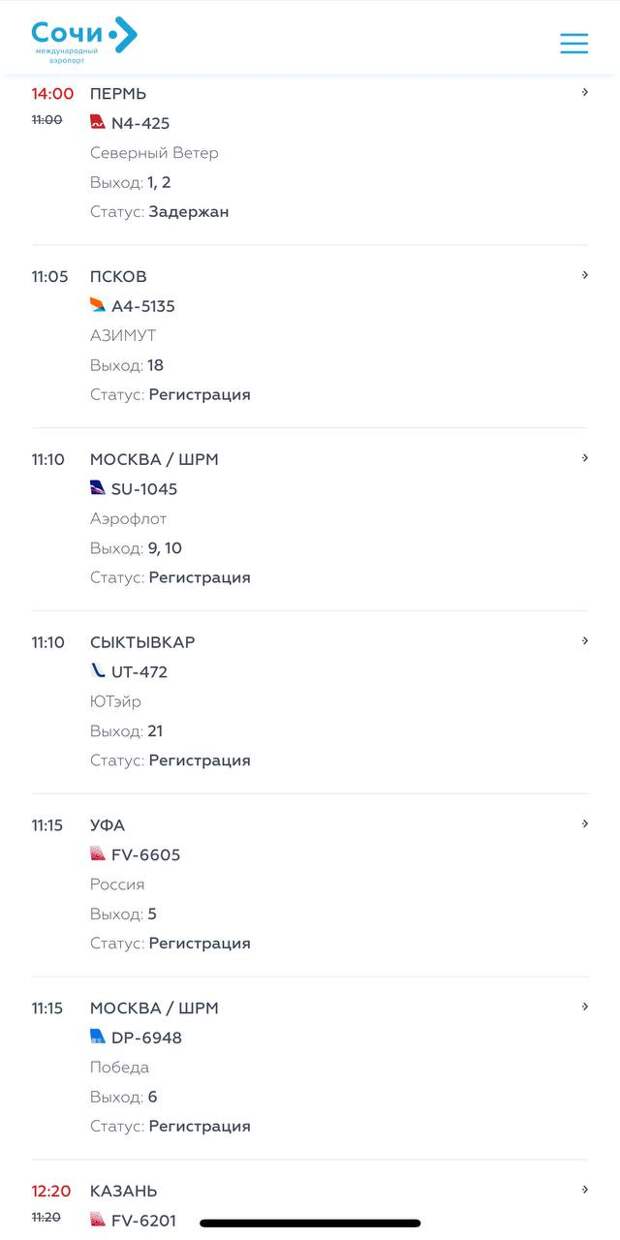620x1240 pixels.
Task: Open the Syktyvkar flight UT-472
Action: click(310, 702)
